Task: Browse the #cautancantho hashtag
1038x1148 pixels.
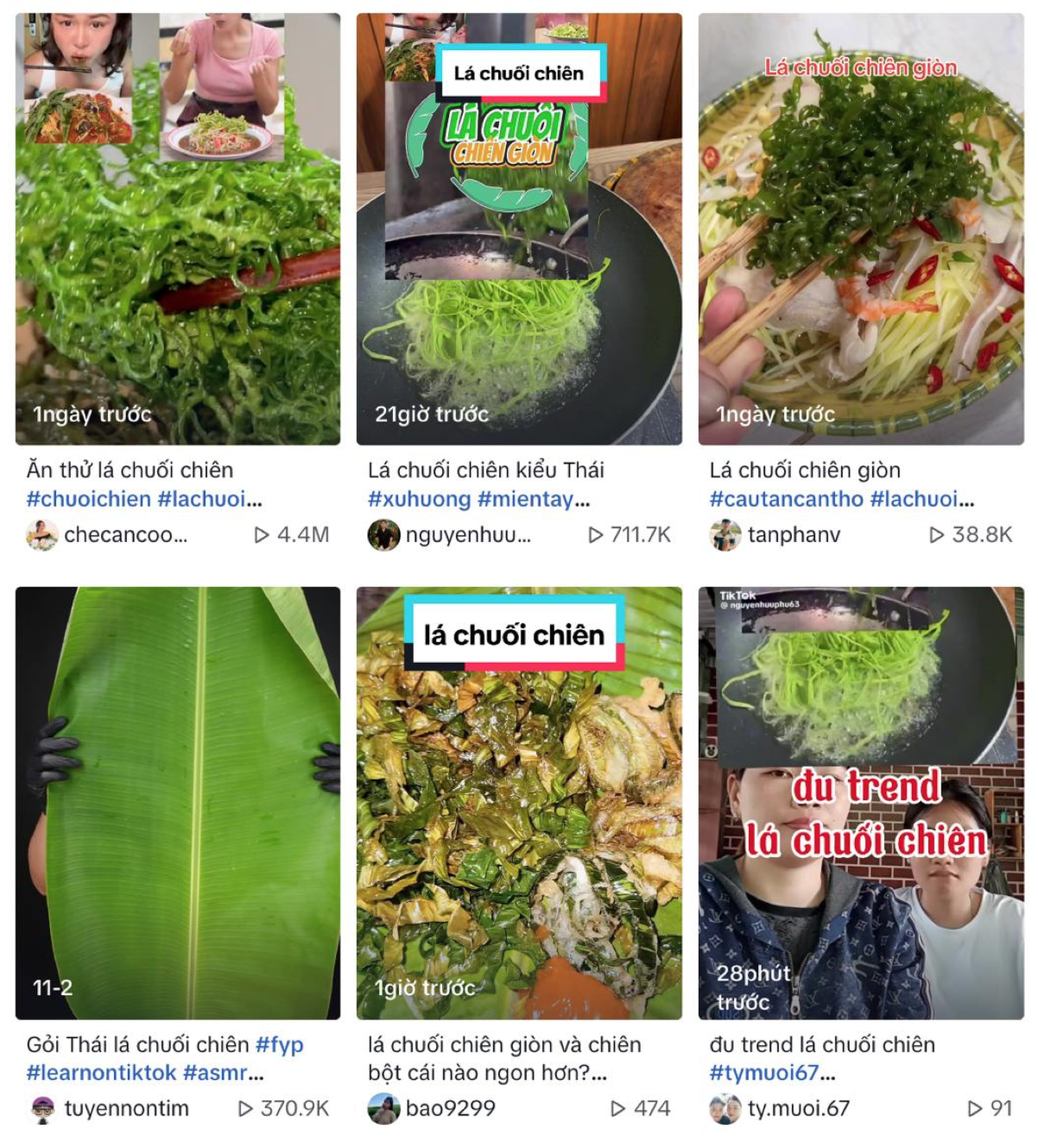Action: tap(786, 499)
